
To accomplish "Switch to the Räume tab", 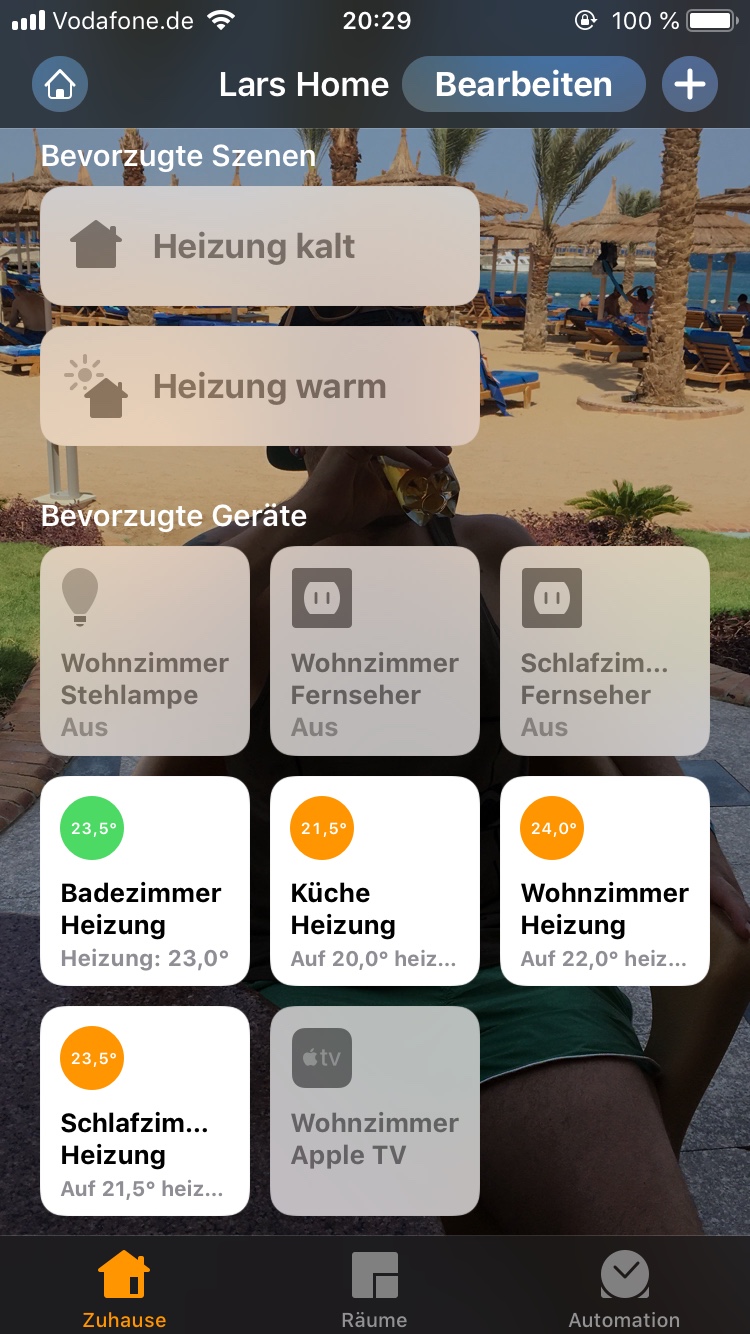I will pyautogui.click(x=375, y=1290).
